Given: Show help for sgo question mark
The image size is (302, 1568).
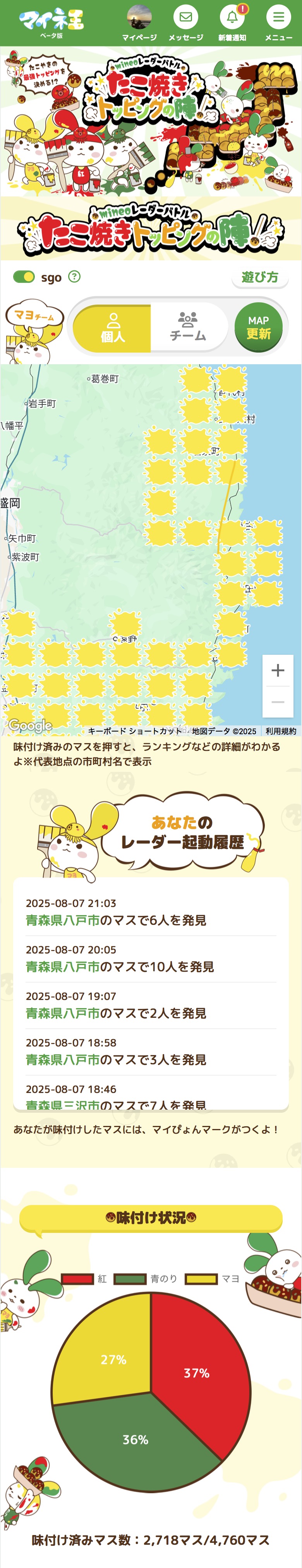Looking at the screenshot, I should click(74, 276).
